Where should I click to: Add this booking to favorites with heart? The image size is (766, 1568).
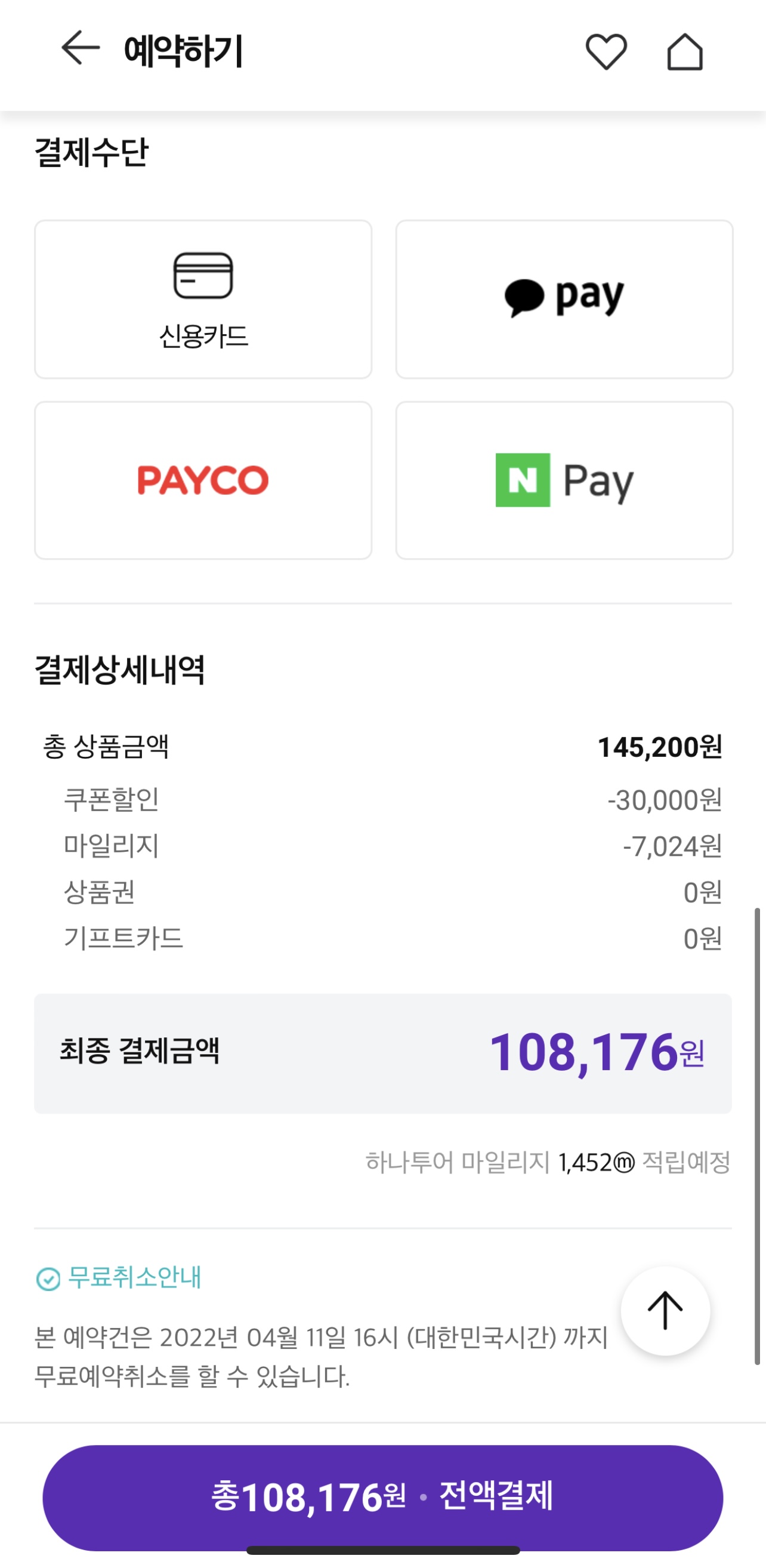(606, 51)
